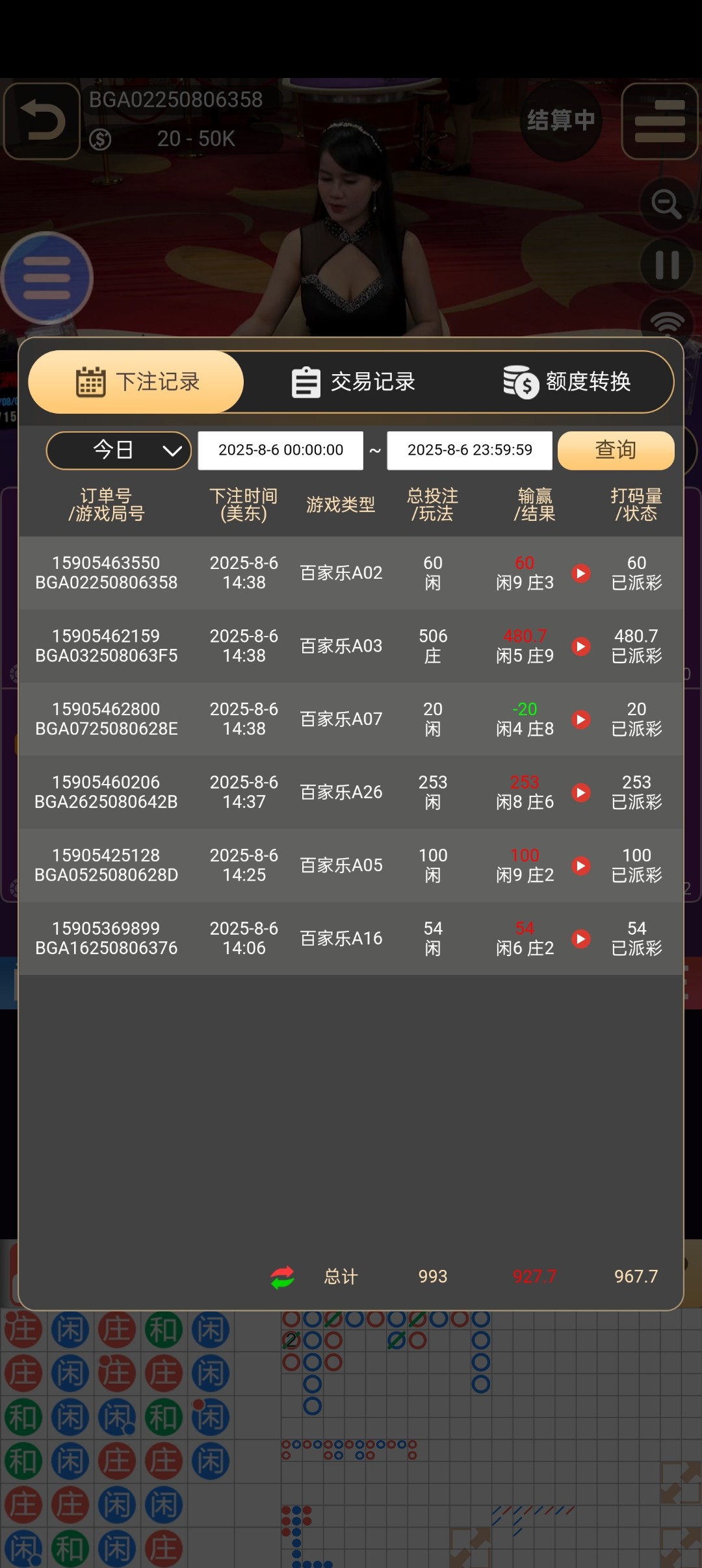Open the hamburger menu at the top right
The height and width of the screenshot is (1568, 702).
click(x=659, y=121)
